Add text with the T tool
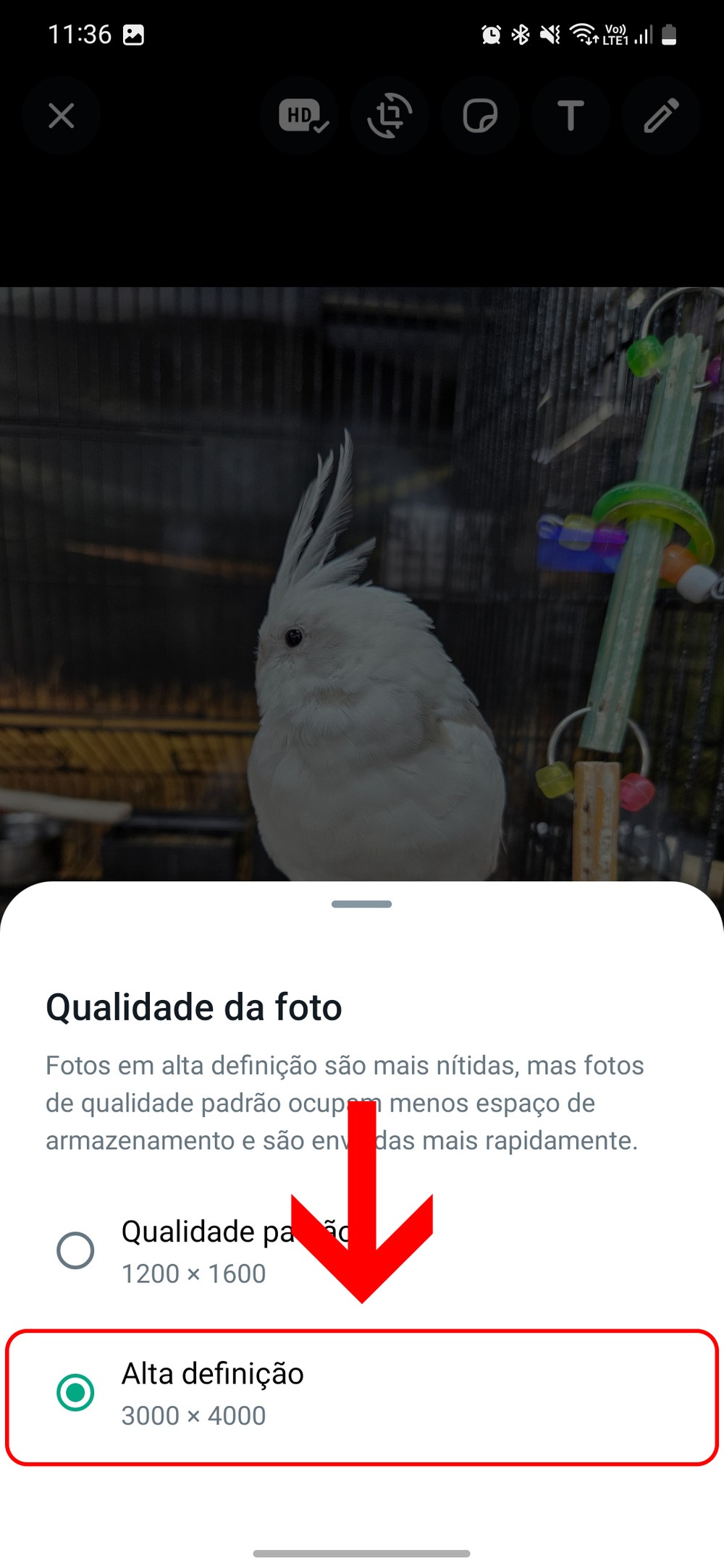The height and width of the screenshot is (1568, 724). pyautogui.click(x=571, y=116)
